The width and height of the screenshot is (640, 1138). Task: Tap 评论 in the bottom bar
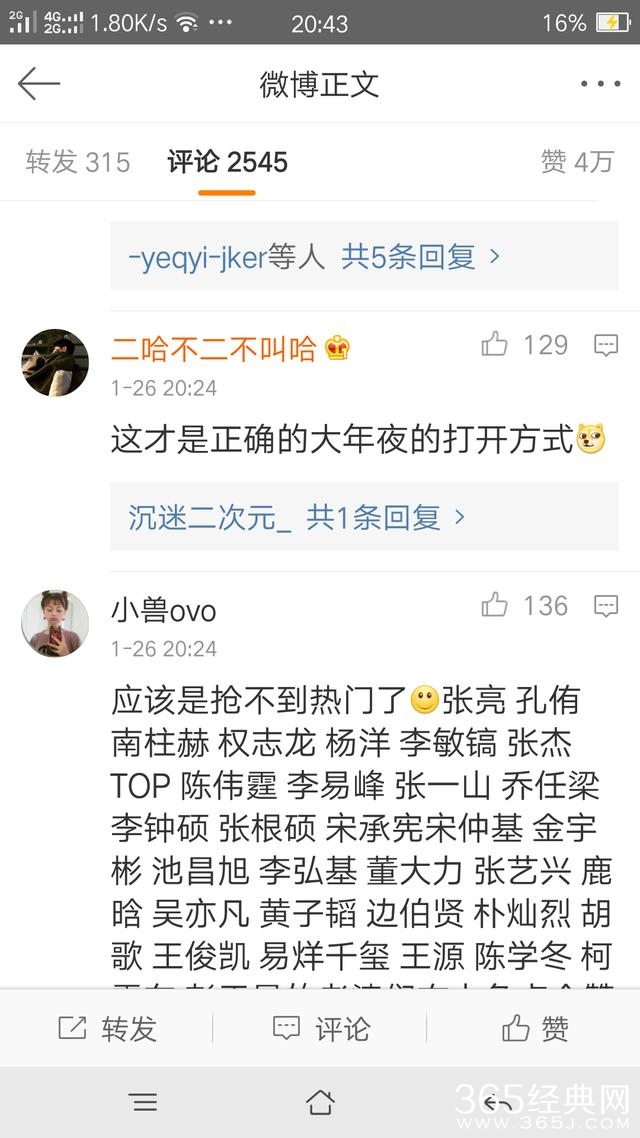pyautogui.click(x=321, y=1028)
